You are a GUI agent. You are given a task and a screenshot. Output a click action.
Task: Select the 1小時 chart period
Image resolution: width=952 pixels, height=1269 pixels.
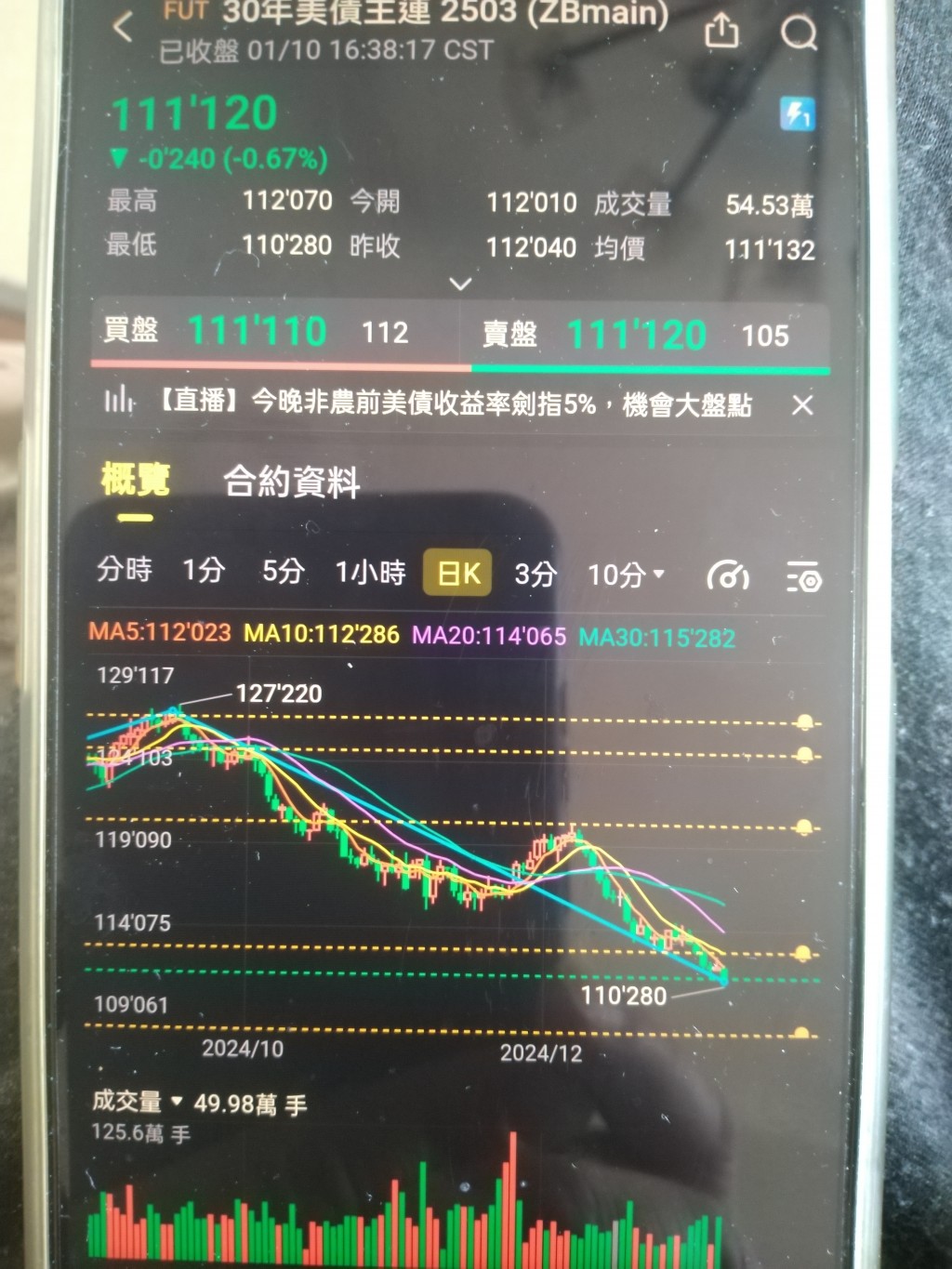pos(370,573)
